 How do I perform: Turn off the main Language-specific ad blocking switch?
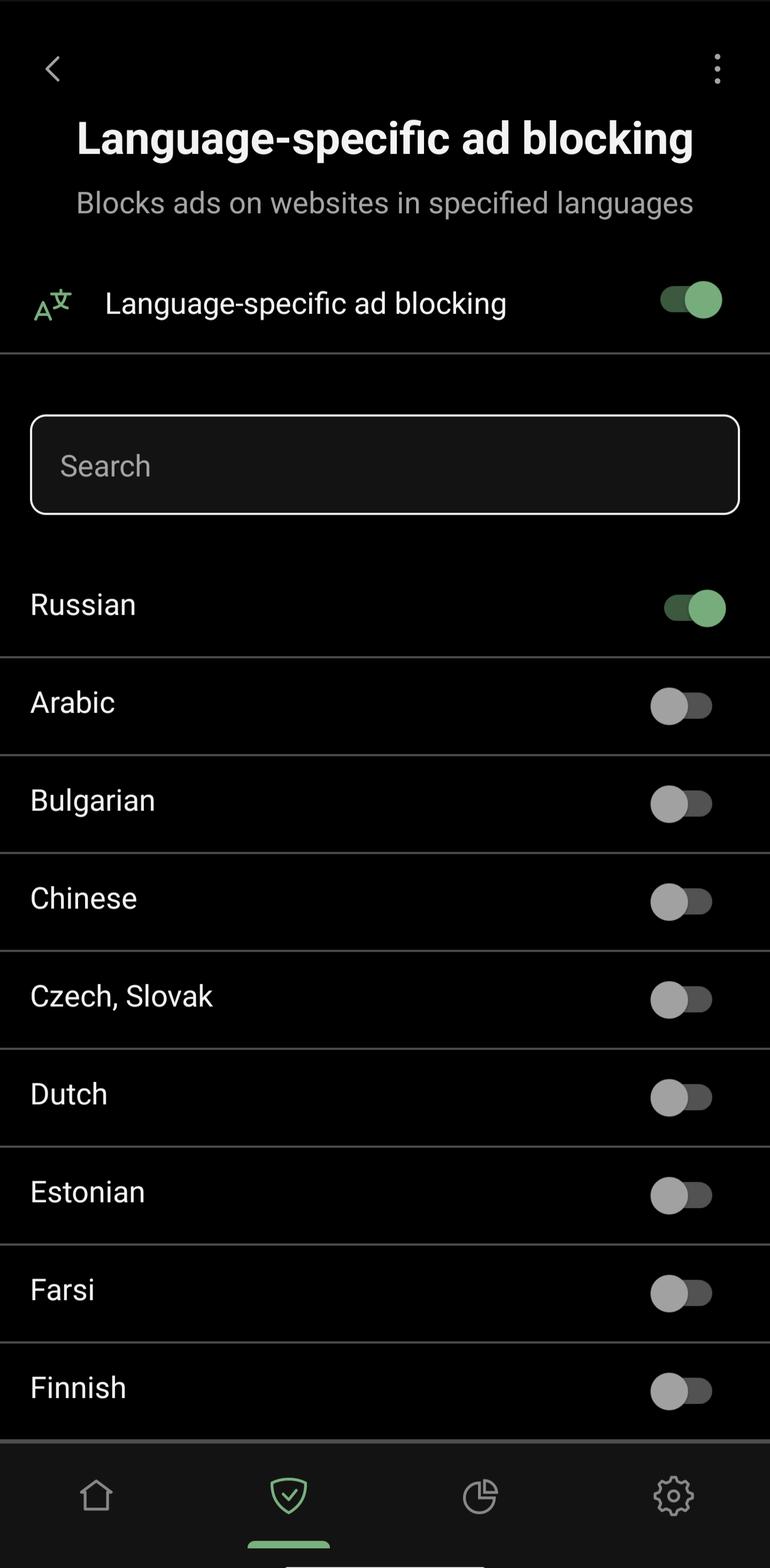pyautogui.click(x=690, y=300)
